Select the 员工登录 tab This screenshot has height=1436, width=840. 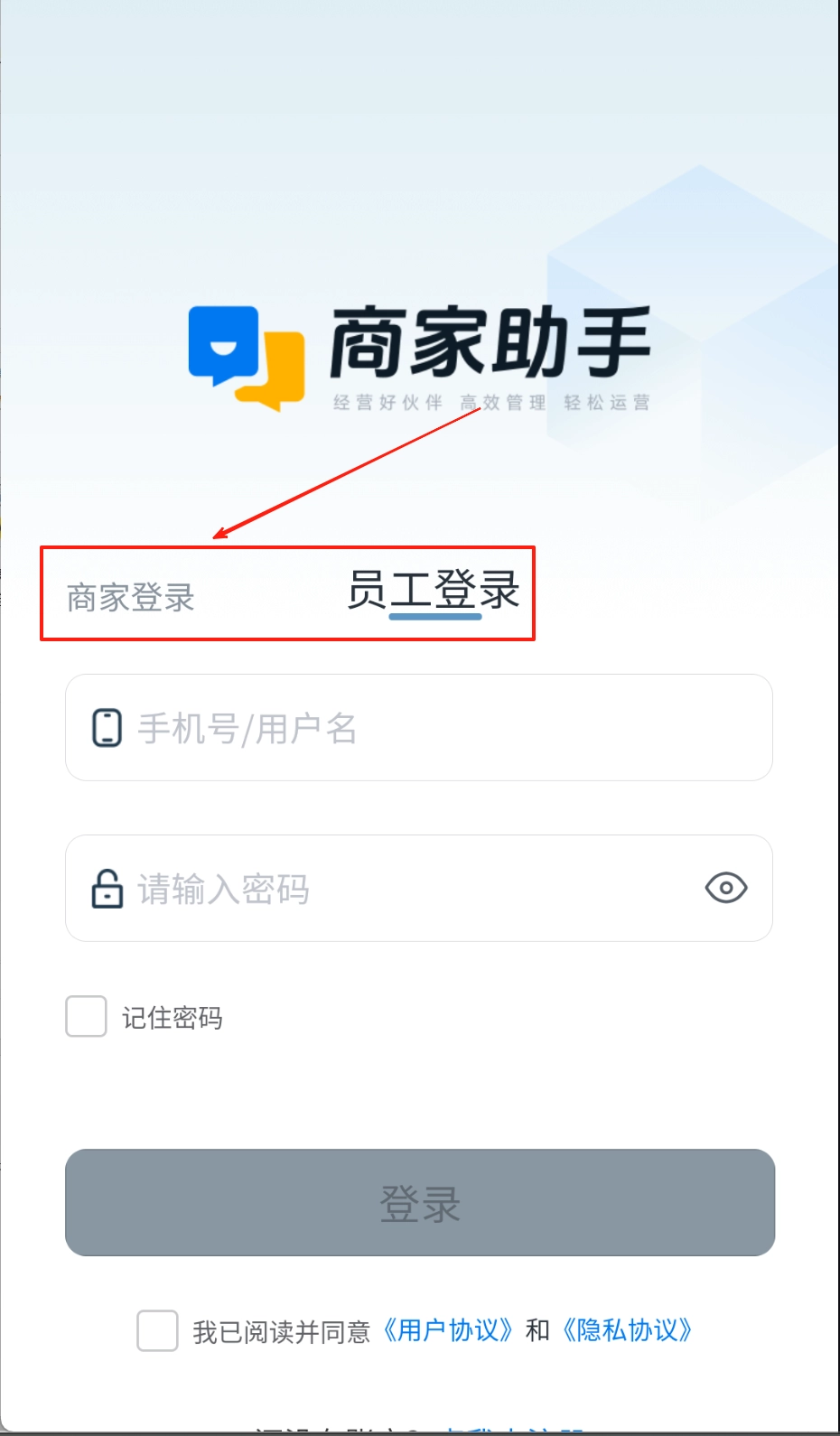(x=434, y=591)
